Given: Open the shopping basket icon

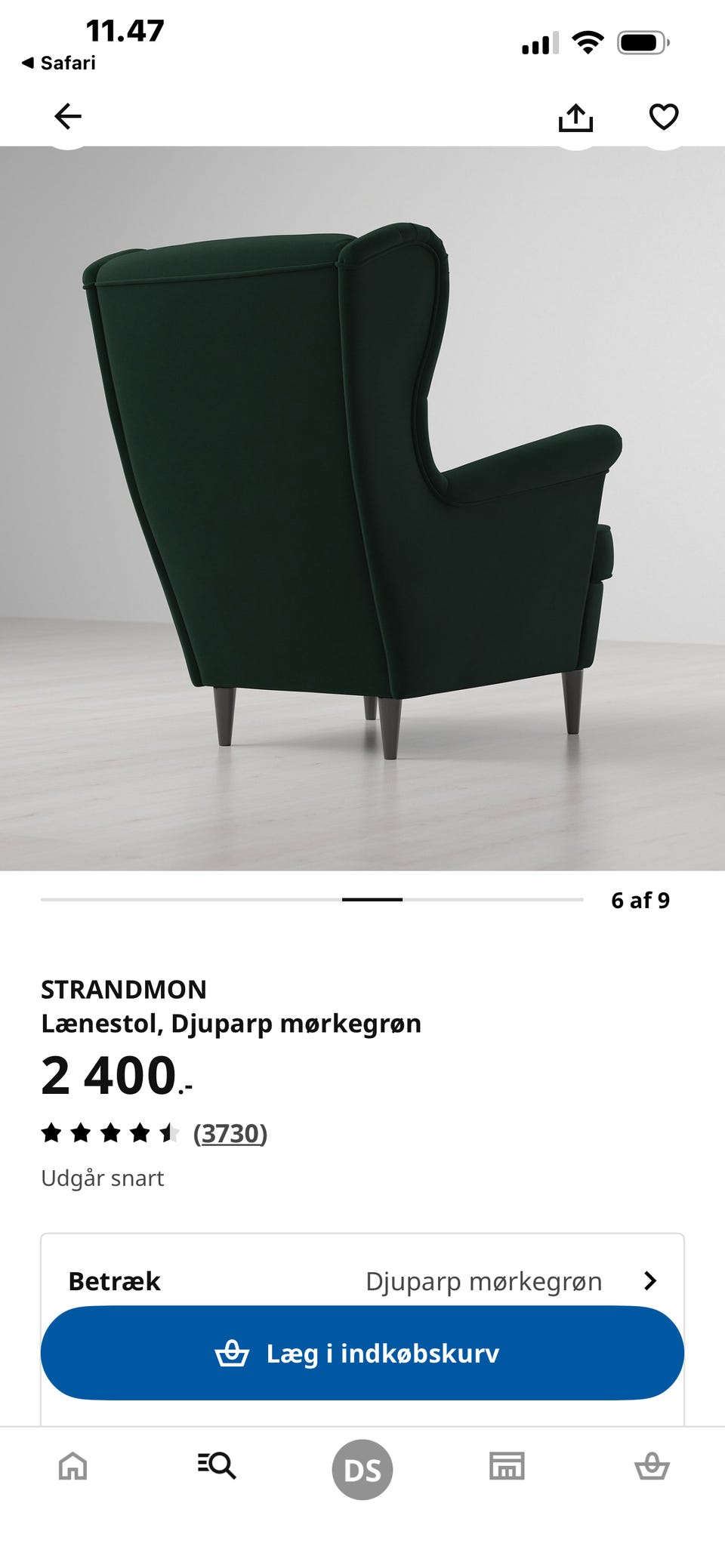Looking at the screenshot, I should point(652,1468).
